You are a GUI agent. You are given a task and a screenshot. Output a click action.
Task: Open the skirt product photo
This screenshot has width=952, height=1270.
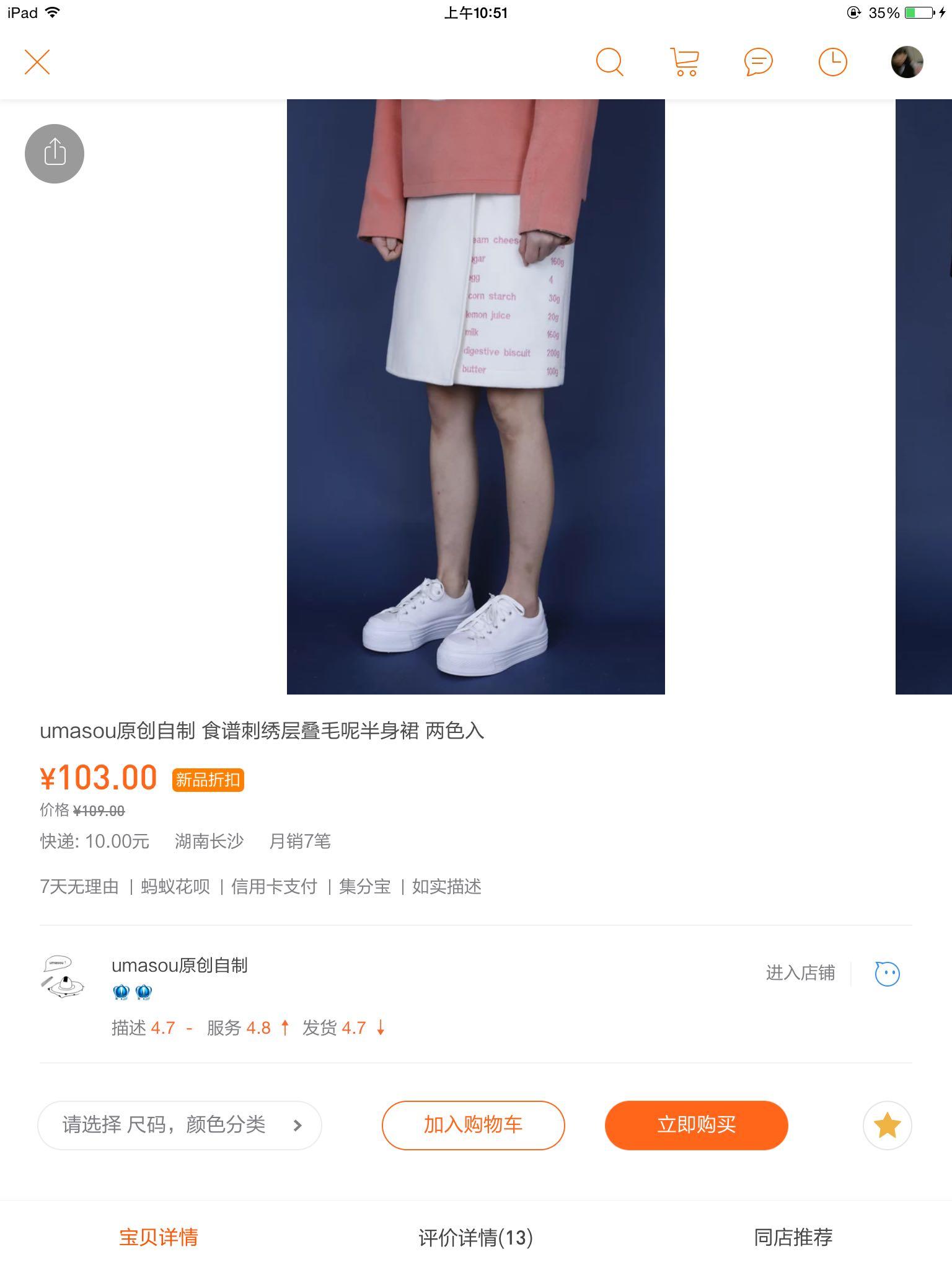(x=475, y=397)
